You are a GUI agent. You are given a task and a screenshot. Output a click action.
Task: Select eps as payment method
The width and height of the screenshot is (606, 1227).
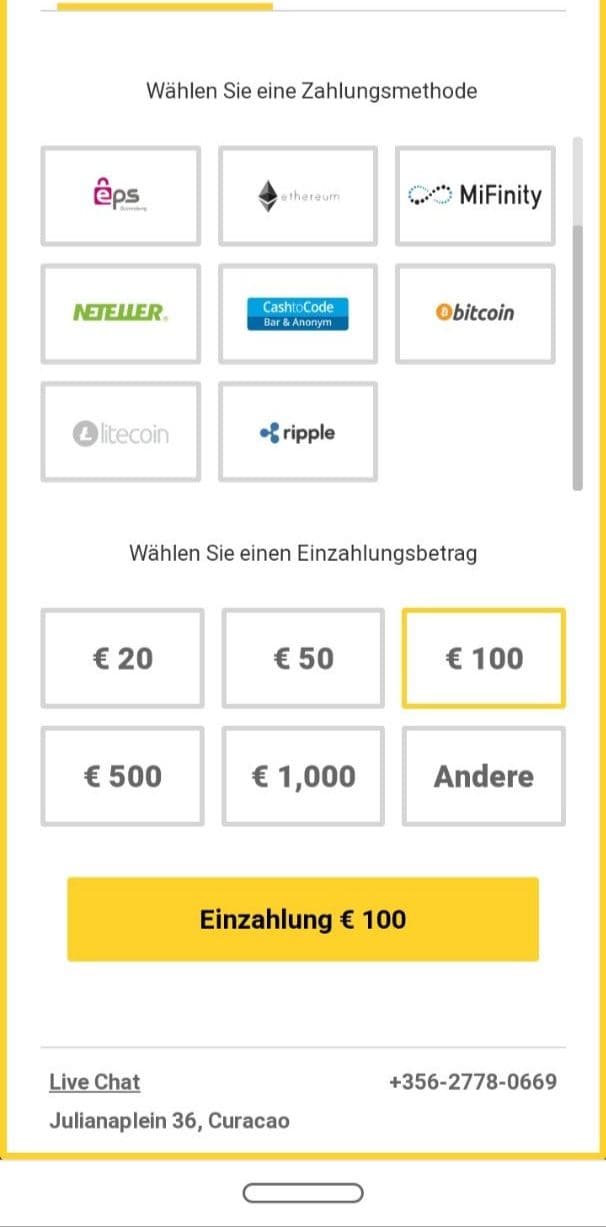coord(120,196)
